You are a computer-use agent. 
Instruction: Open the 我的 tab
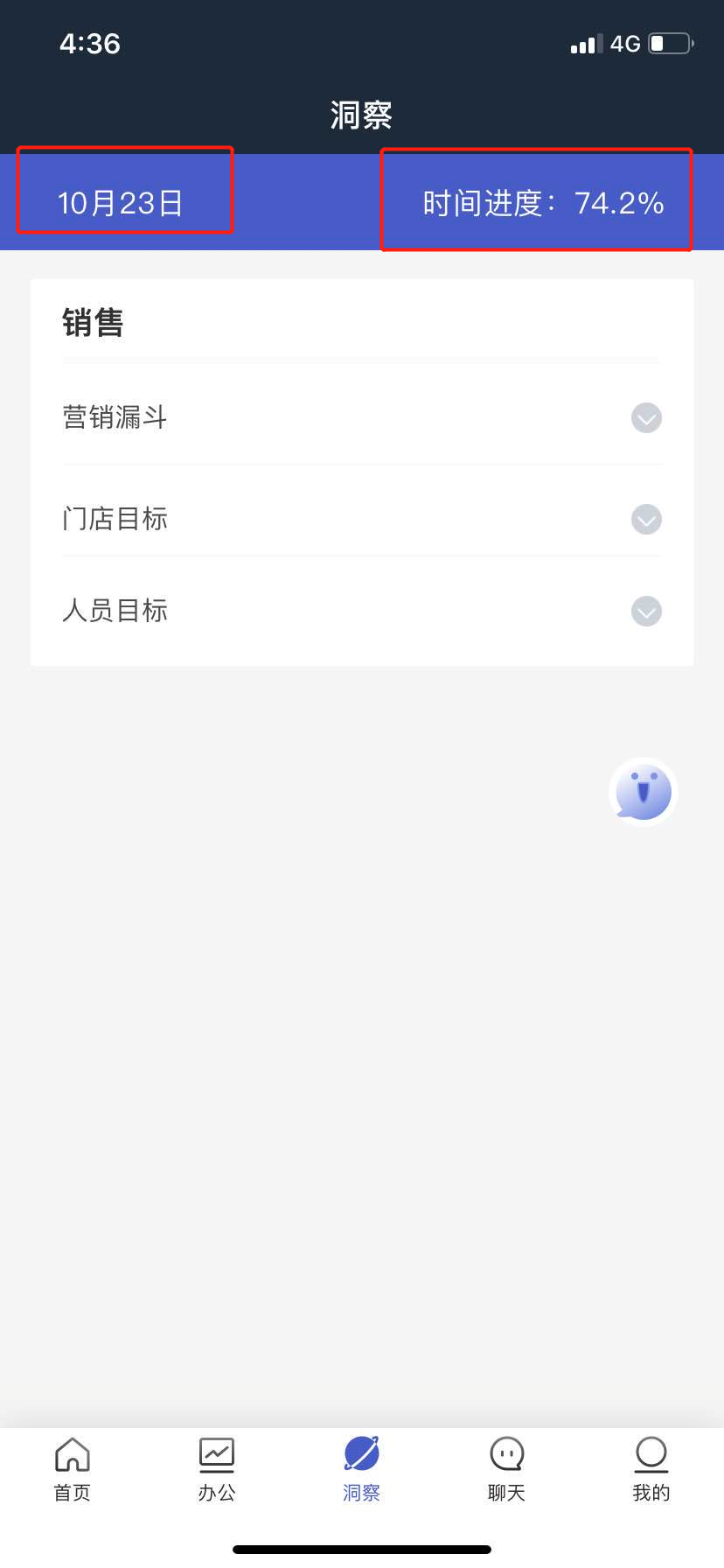[x=651, y=1469]
